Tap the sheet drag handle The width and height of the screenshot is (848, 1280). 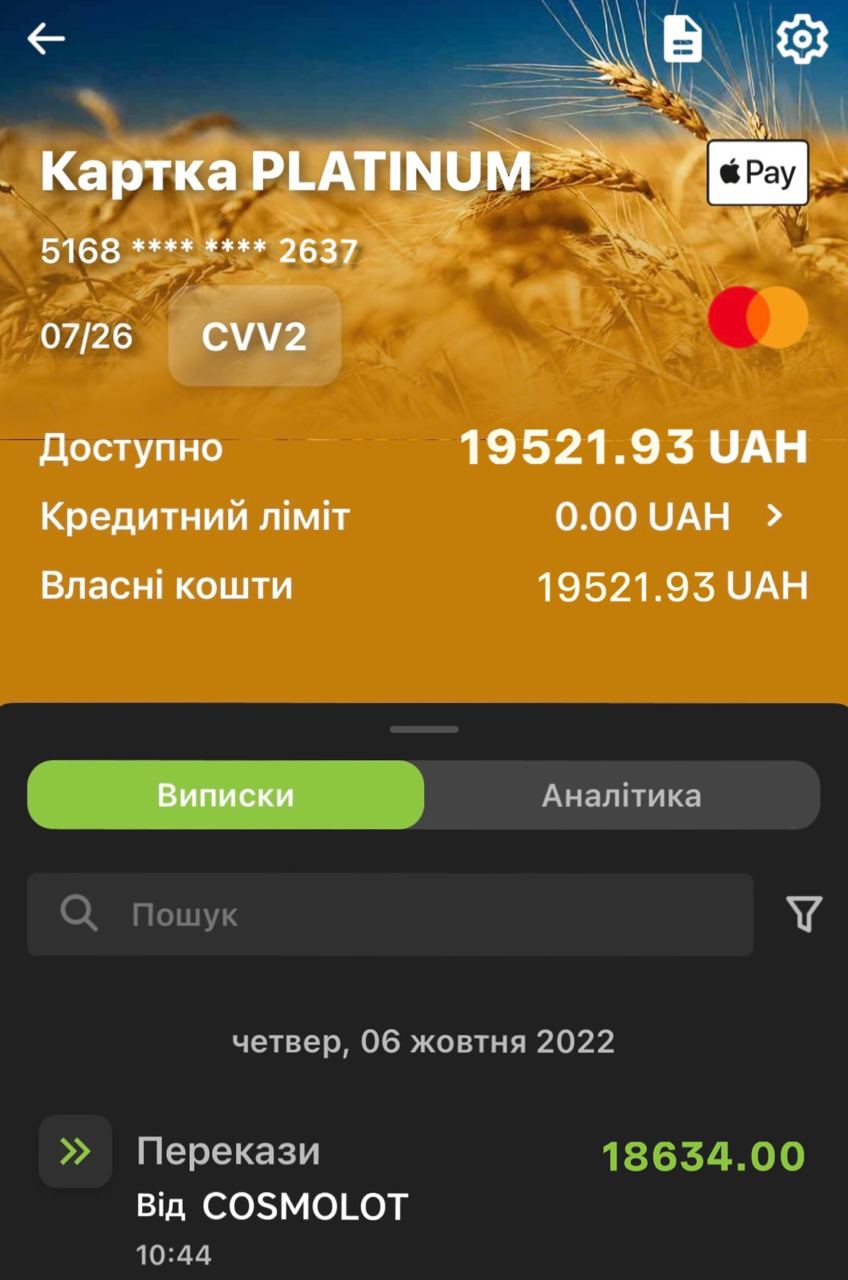[x=424, y=730]
